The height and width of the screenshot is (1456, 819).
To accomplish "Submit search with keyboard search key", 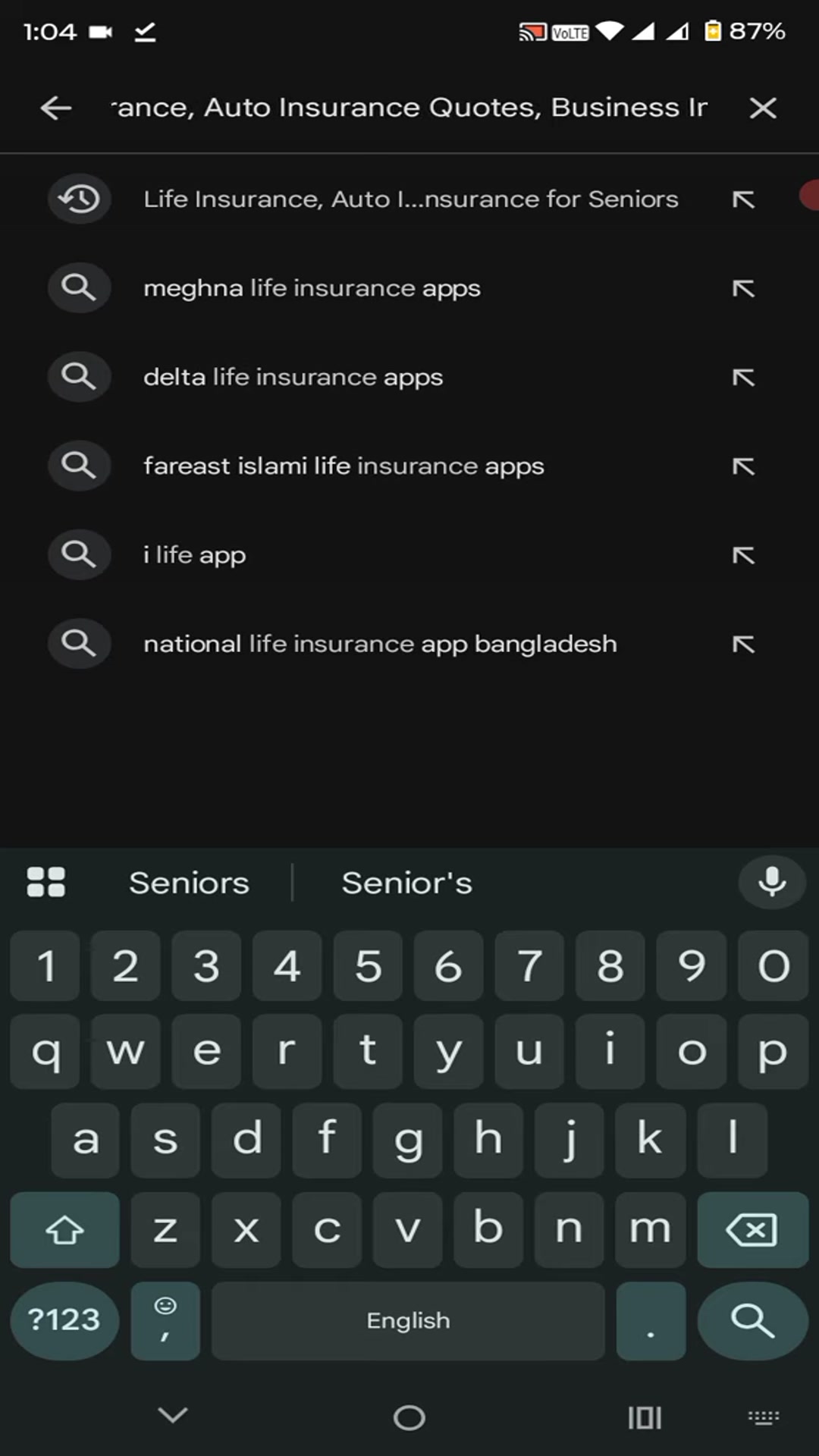I will point(752,1320).
